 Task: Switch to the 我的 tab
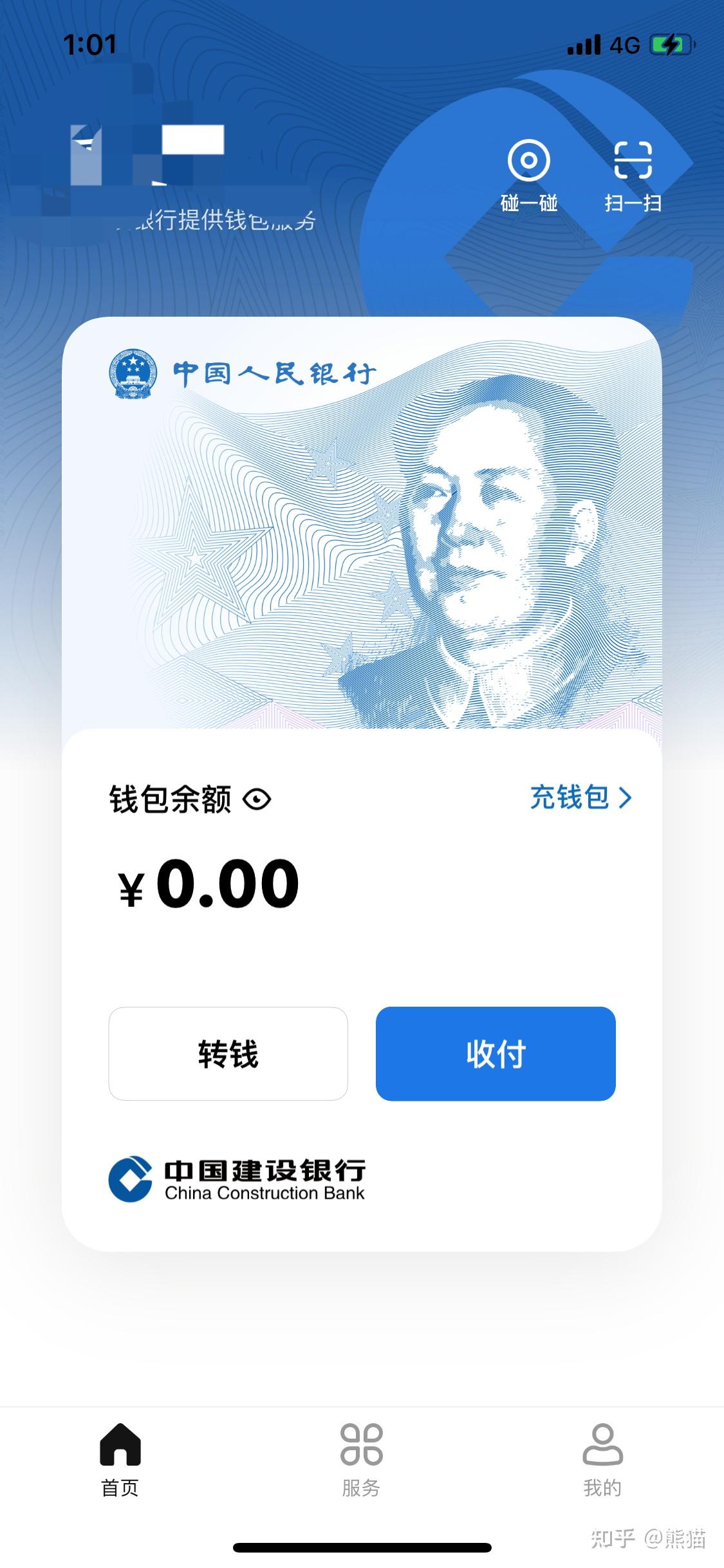(x=602, y=1460)
